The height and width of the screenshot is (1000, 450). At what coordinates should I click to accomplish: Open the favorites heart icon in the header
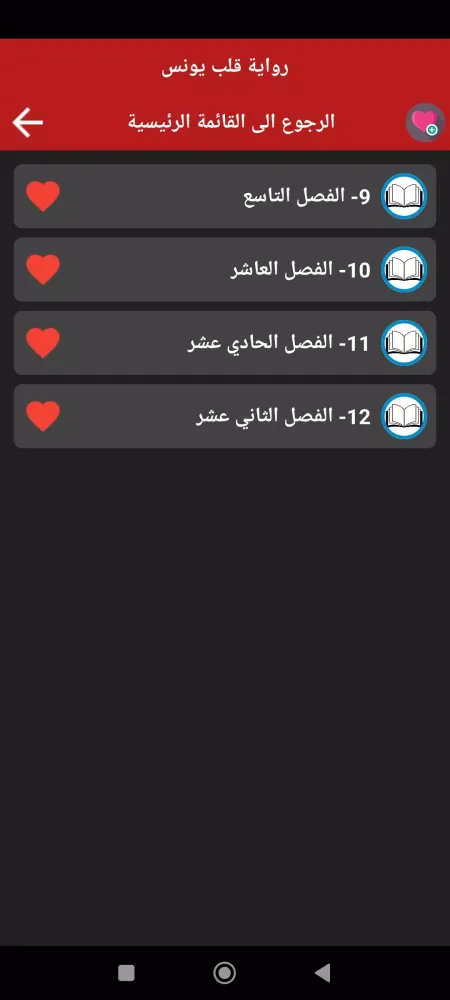tap(425, 122)
